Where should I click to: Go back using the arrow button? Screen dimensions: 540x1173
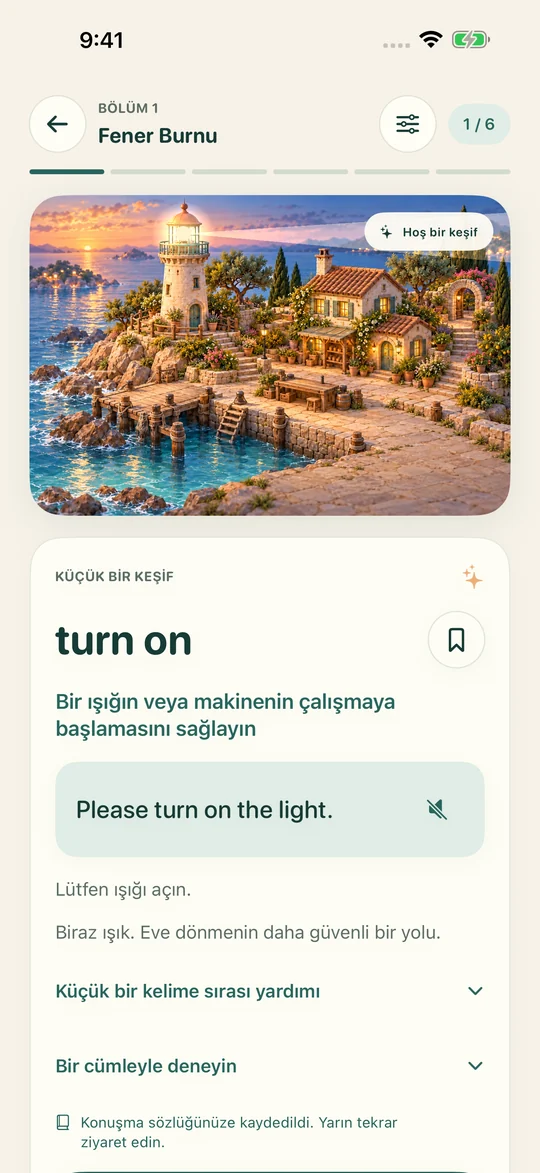pos(58,124)
